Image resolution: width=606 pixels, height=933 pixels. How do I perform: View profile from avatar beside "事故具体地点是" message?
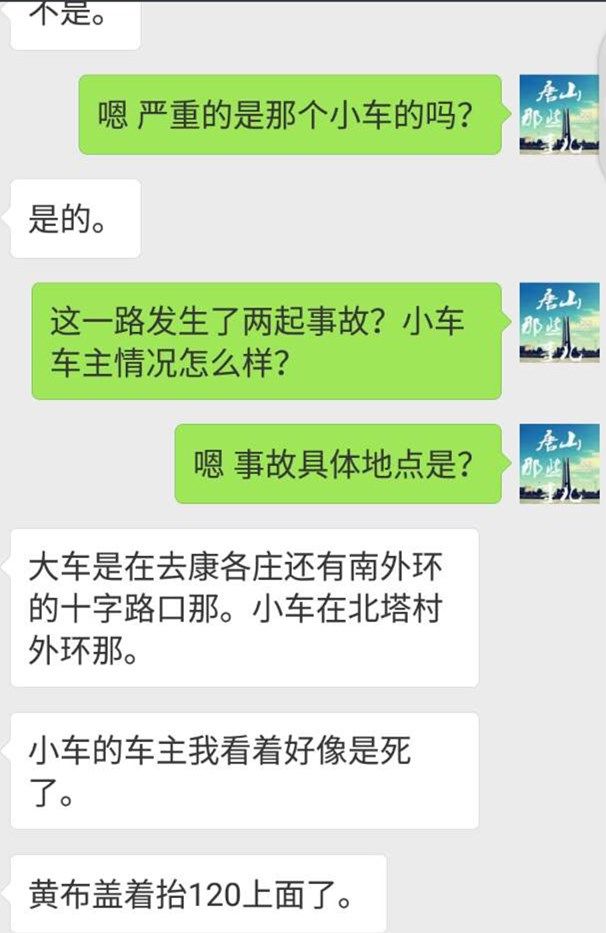tap(559, 463)
